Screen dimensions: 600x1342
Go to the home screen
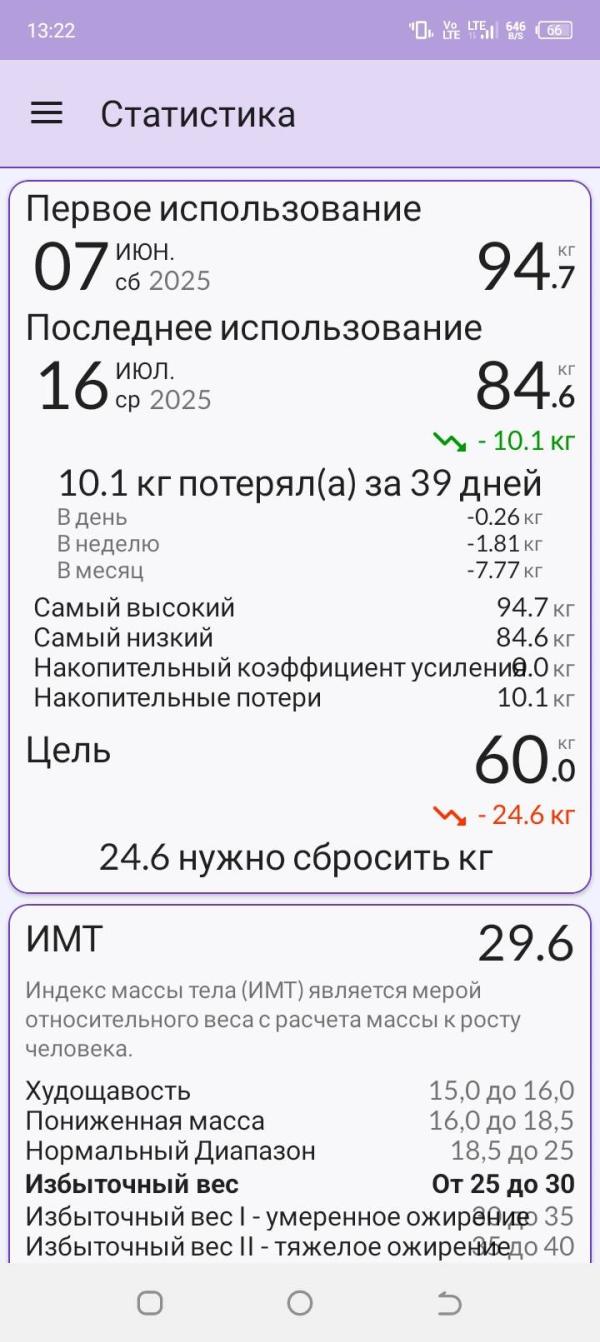pos(300,1302)
